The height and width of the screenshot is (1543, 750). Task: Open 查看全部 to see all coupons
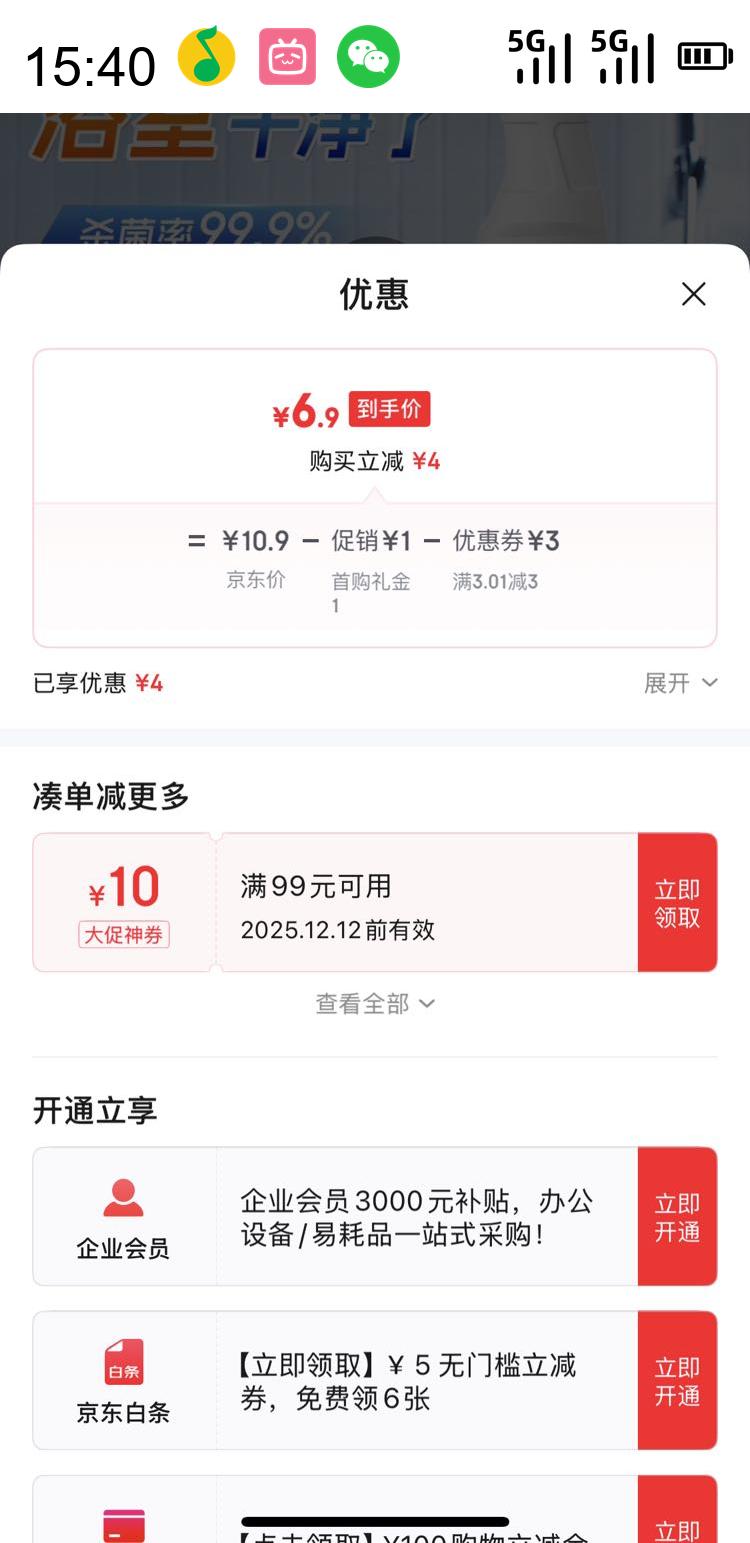click(375, 1003)
